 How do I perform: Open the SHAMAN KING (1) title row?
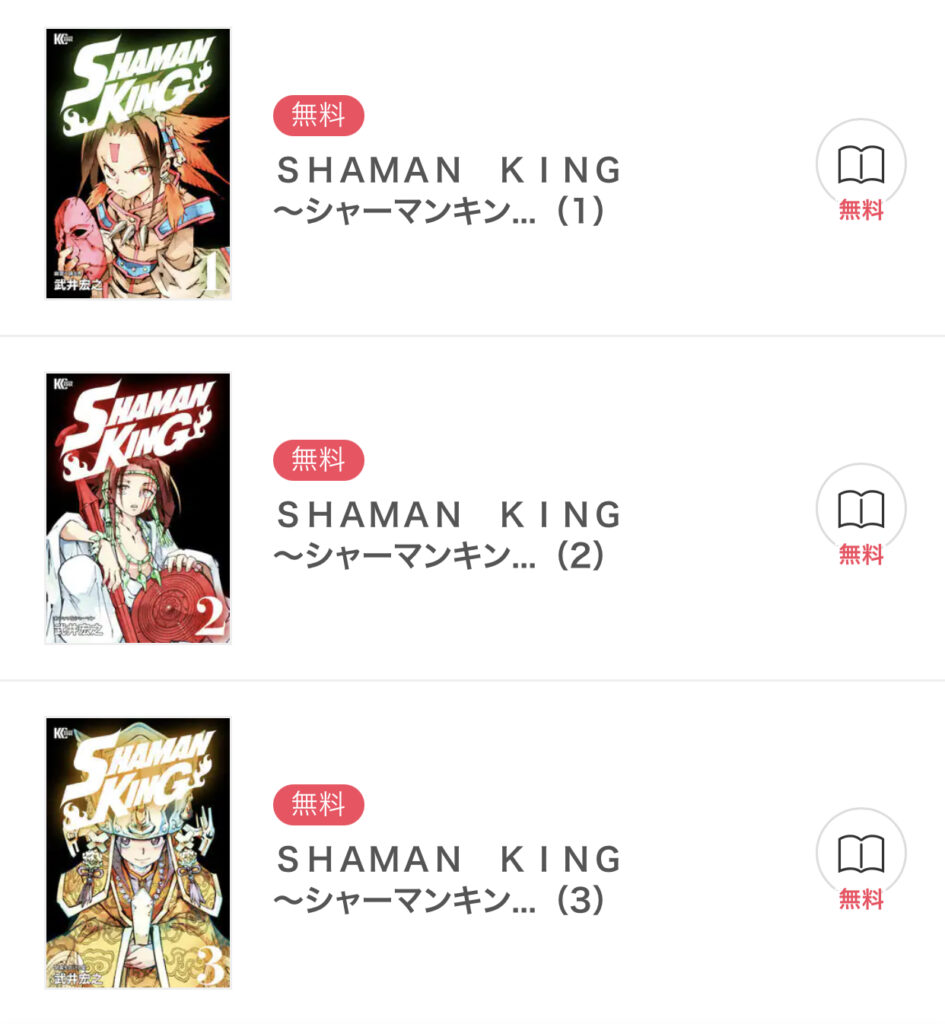tap(449, 190)
